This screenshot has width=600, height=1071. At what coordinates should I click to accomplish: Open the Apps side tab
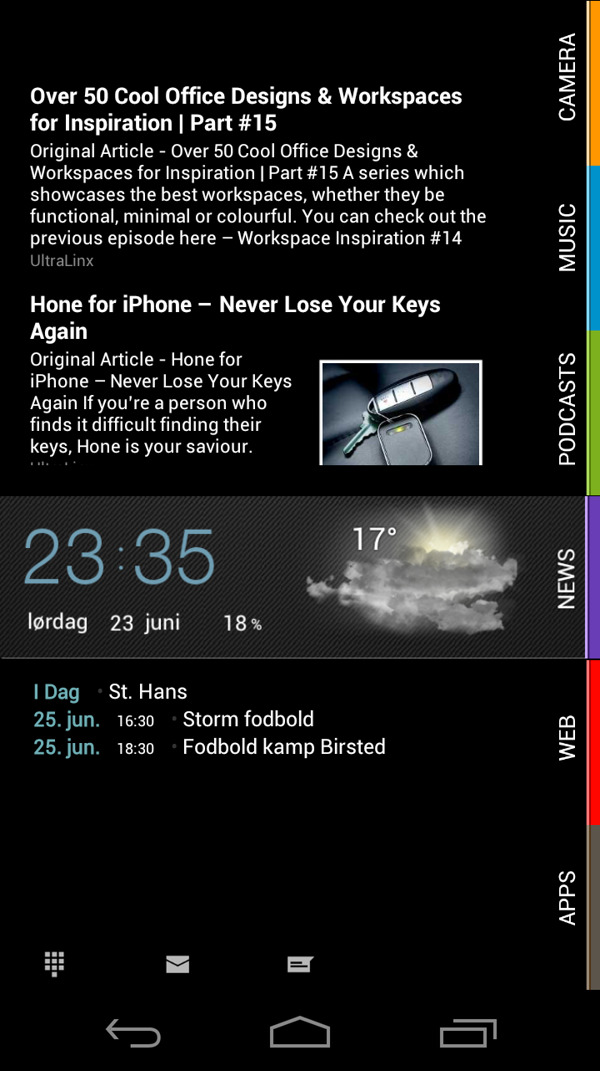point(568,897)
